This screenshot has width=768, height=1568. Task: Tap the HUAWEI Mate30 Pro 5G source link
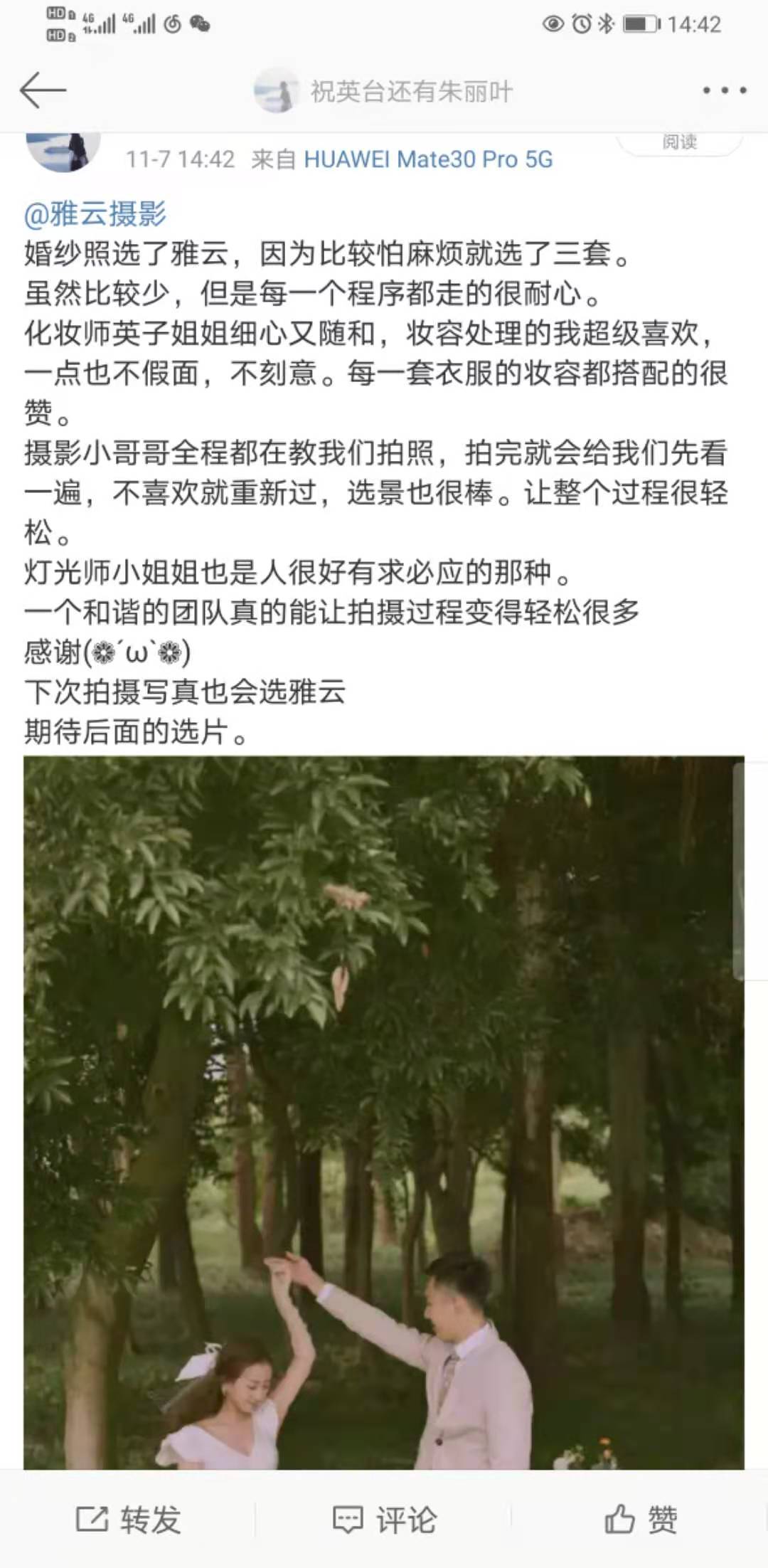(x=428, y=159)
